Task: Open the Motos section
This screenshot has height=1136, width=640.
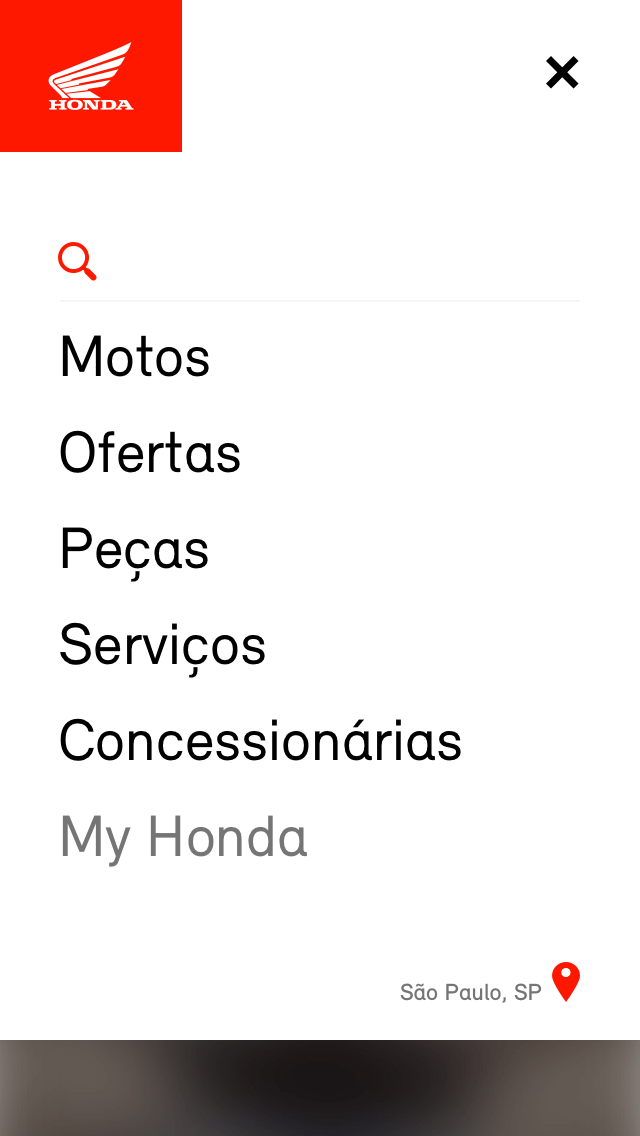Action: pyautogui.click(x=135, y=356)
